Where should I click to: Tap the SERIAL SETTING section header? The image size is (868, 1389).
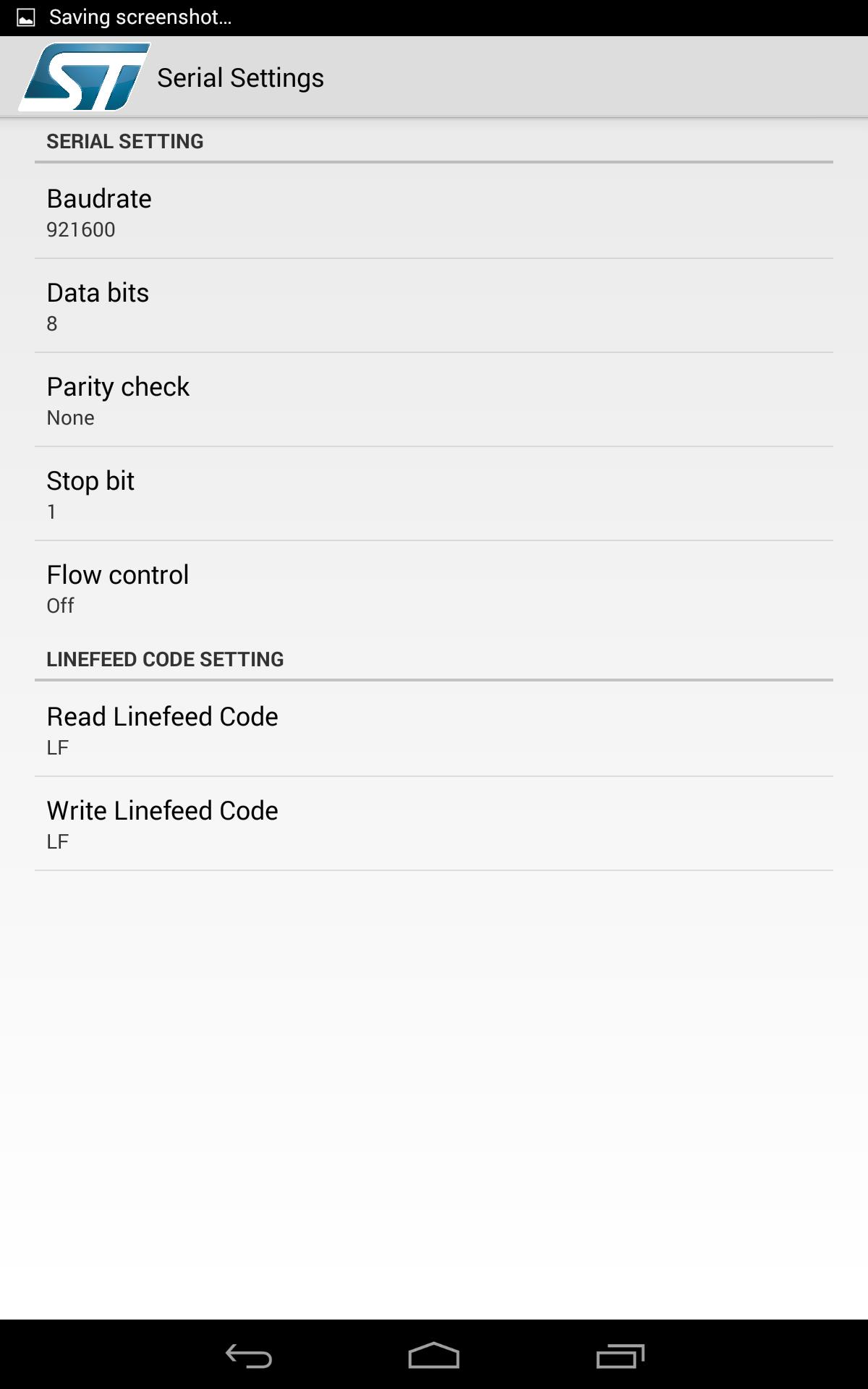click(x=124, y=141)
